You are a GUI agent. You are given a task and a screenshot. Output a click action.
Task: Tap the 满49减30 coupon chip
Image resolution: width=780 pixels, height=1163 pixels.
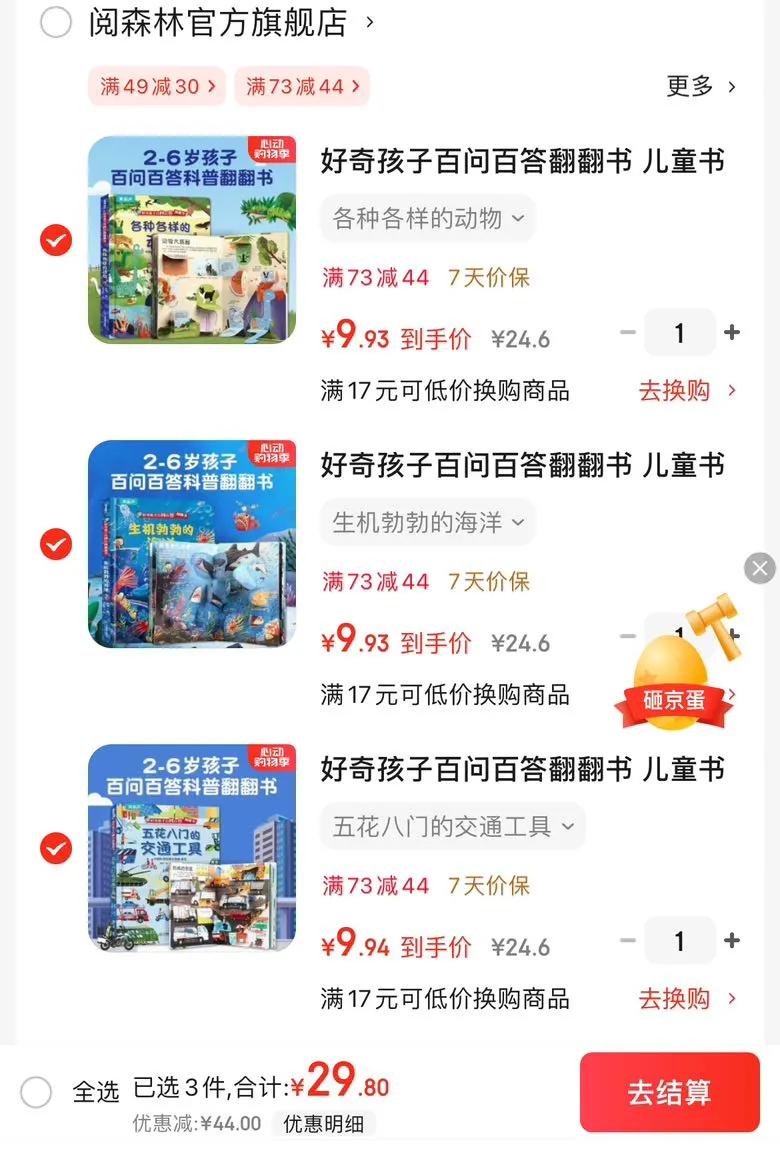coord(156,87)
